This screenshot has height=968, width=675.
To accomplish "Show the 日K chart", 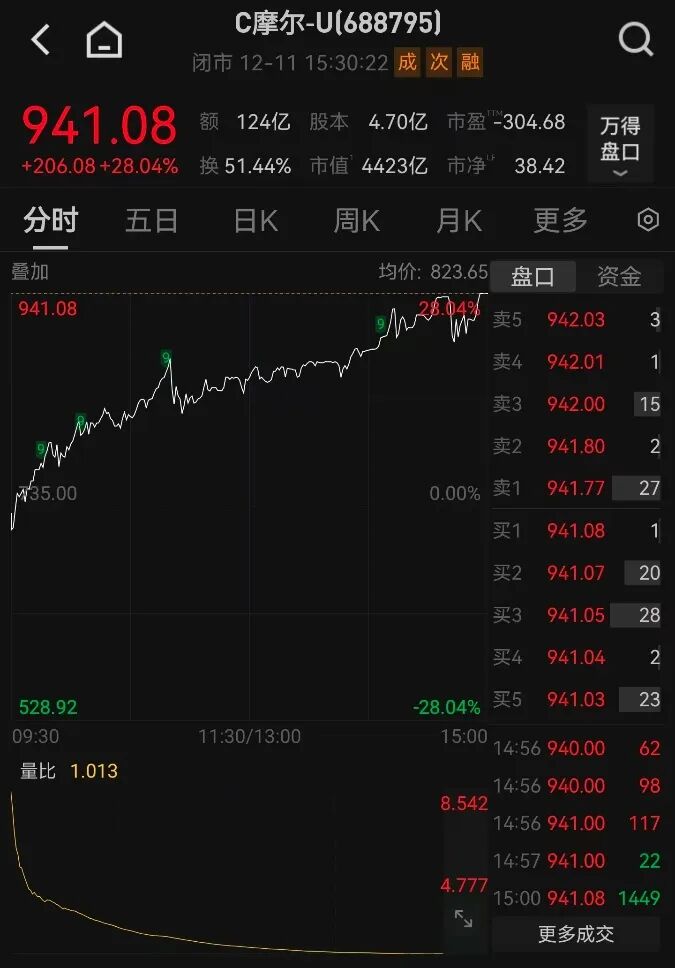I will tap(255, 220).
